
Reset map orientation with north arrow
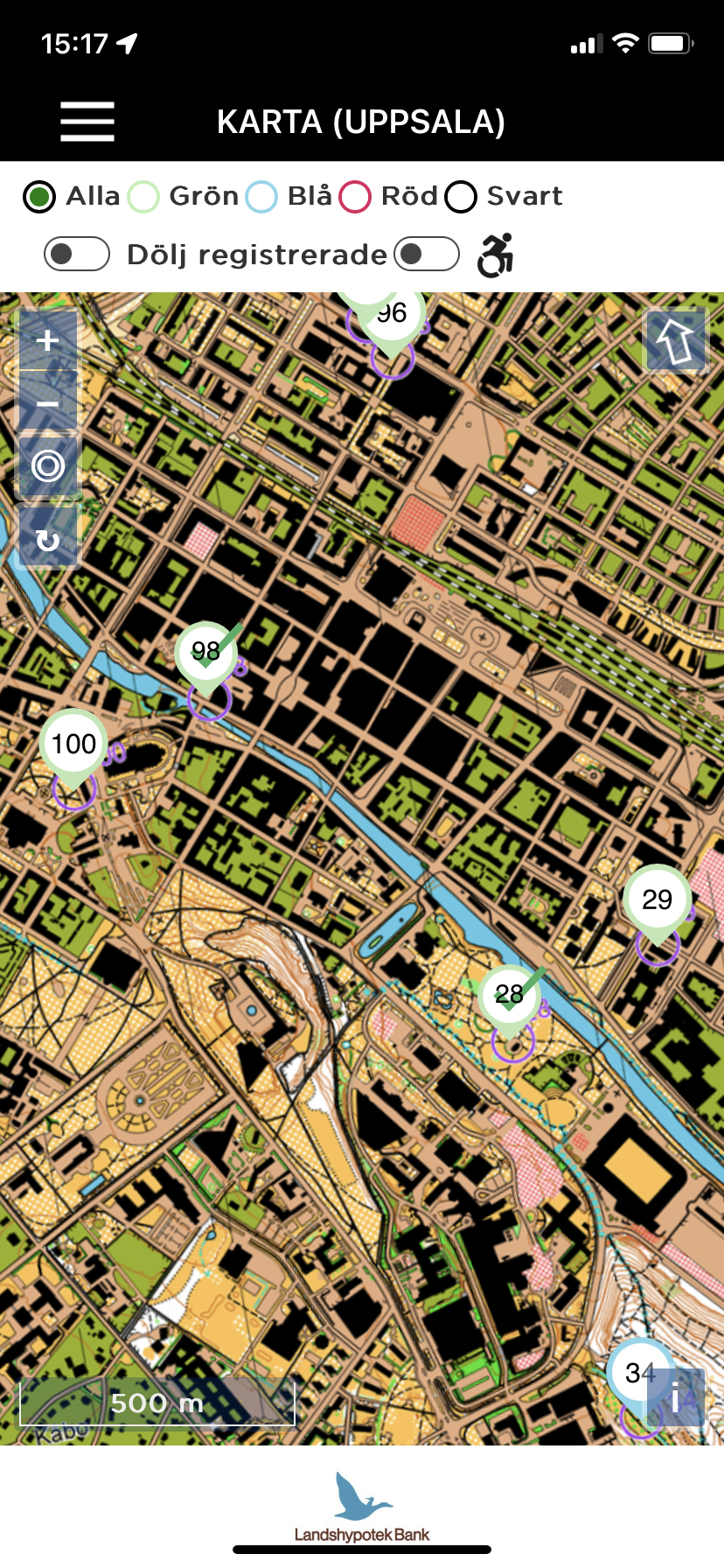click(675, 341)
